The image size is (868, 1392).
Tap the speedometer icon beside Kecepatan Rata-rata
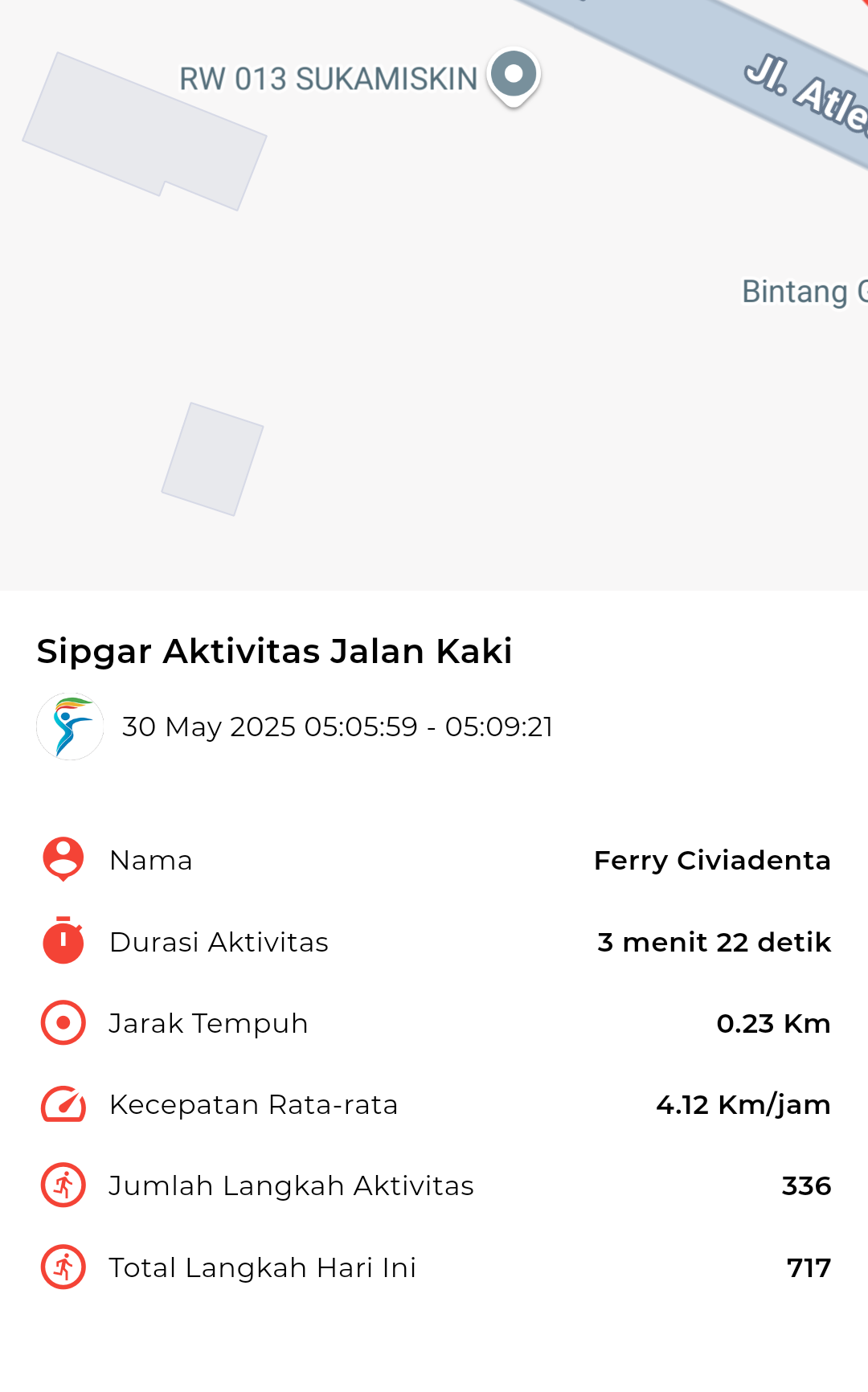point(62,1104)
